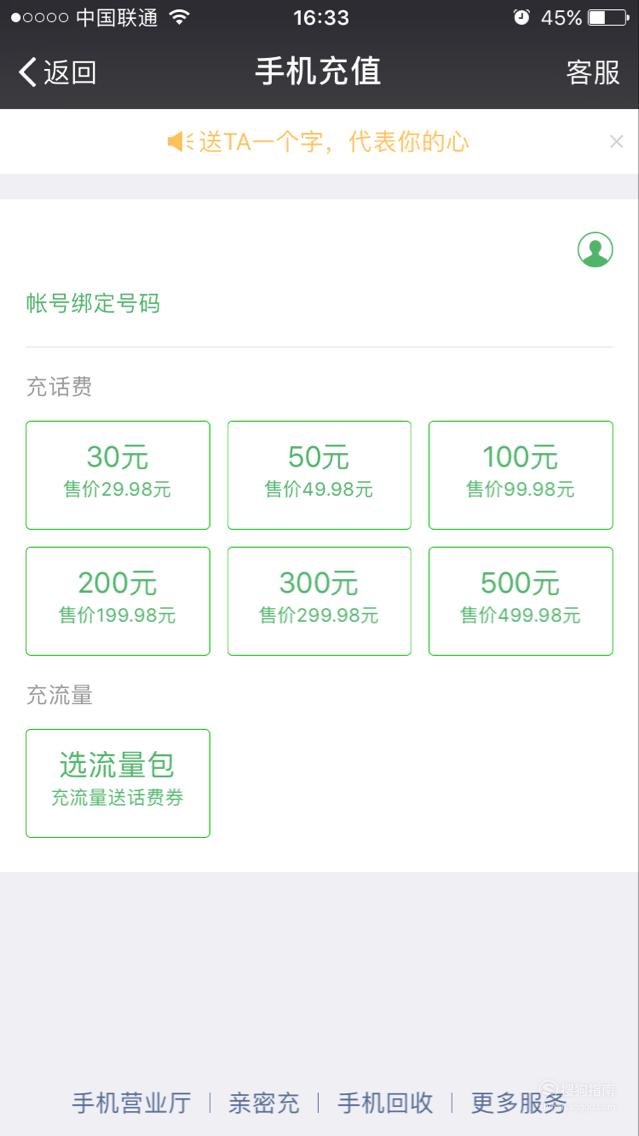Select the 200元 top-up

point(118,601)
